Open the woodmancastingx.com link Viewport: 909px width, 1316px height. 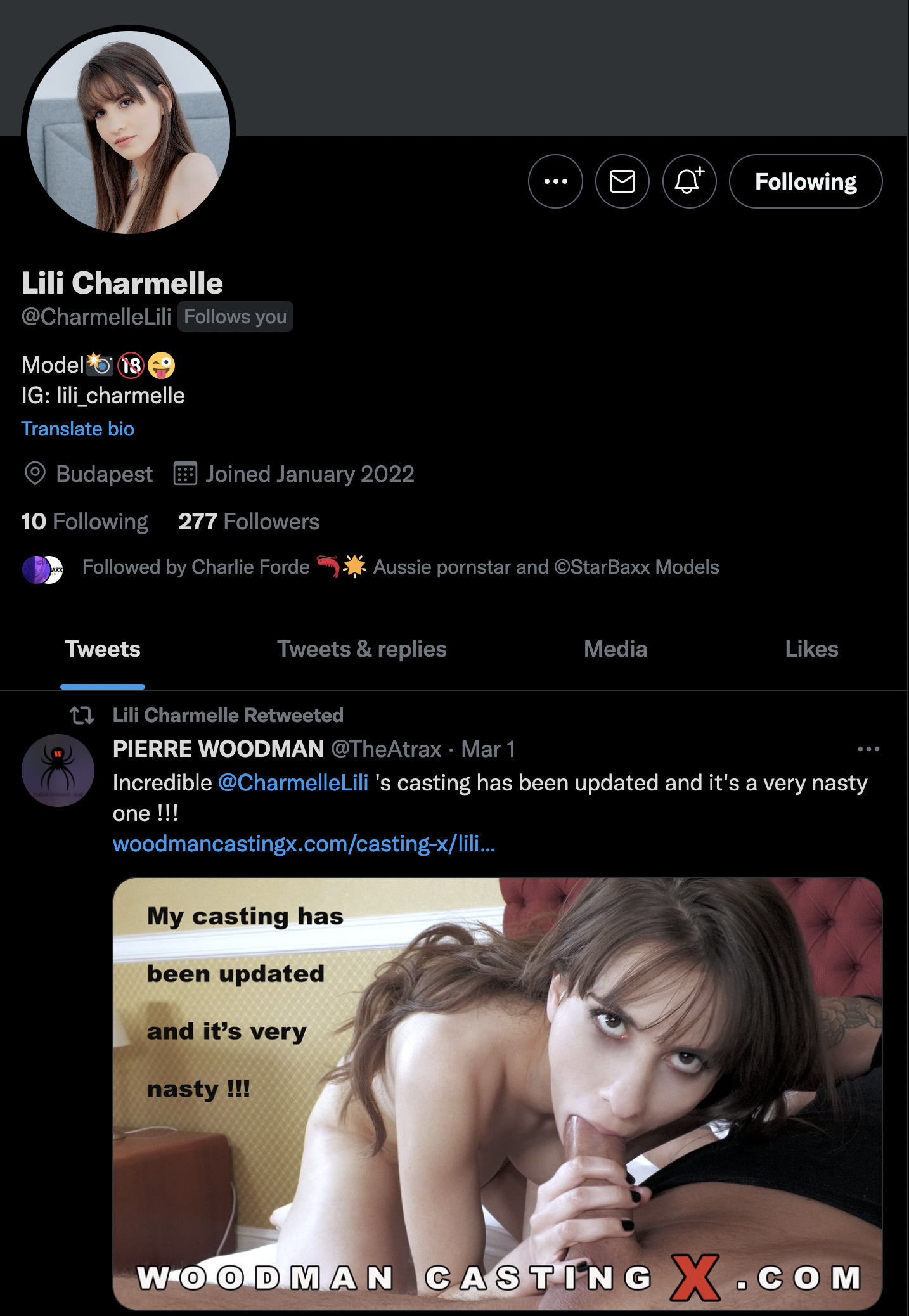point(304,844)
